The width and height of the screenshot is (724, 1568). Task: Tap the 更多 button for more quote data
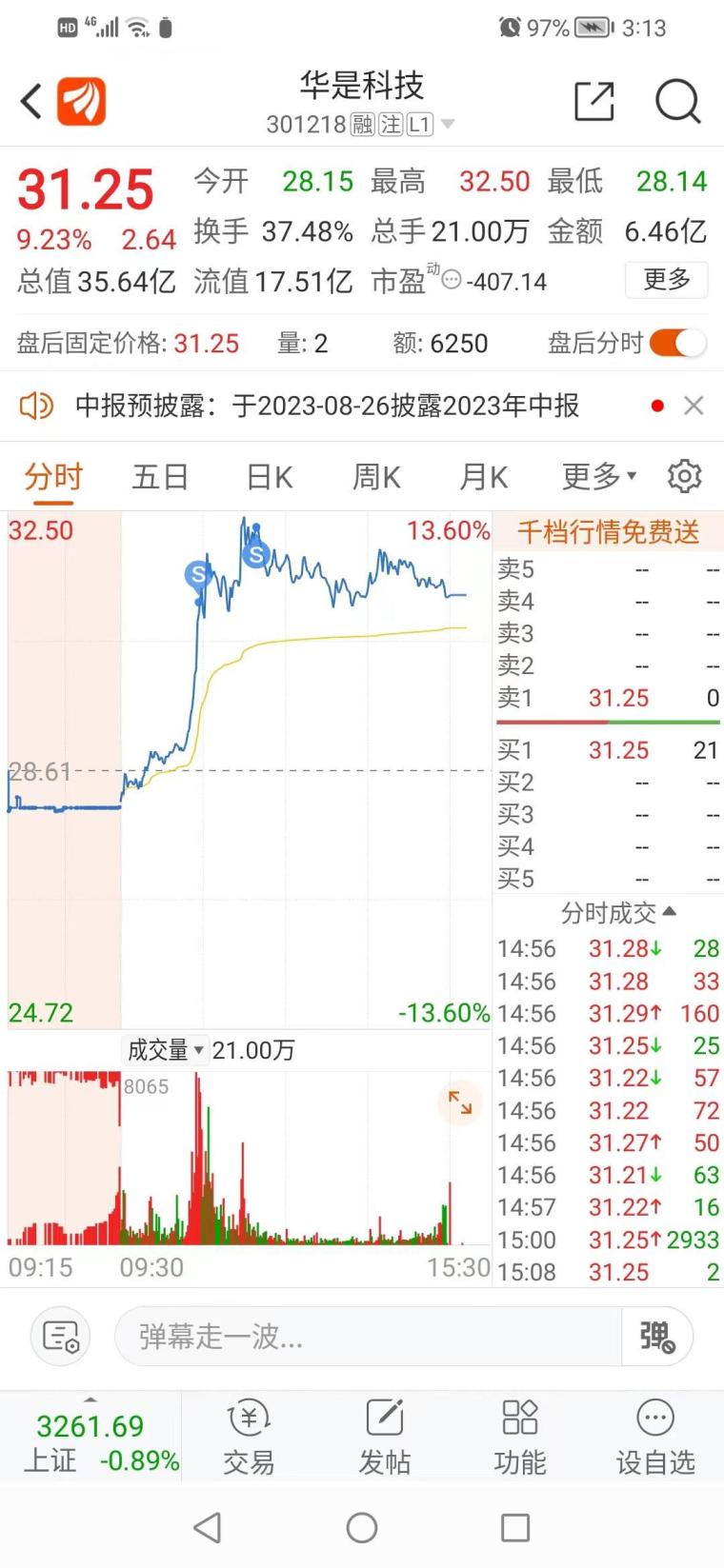[x=667, y=280]
